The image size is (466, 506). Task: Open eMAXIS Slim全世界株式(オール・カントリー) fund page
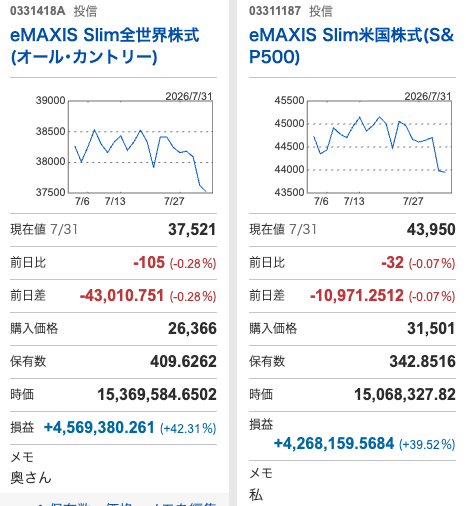pos(104,46)
